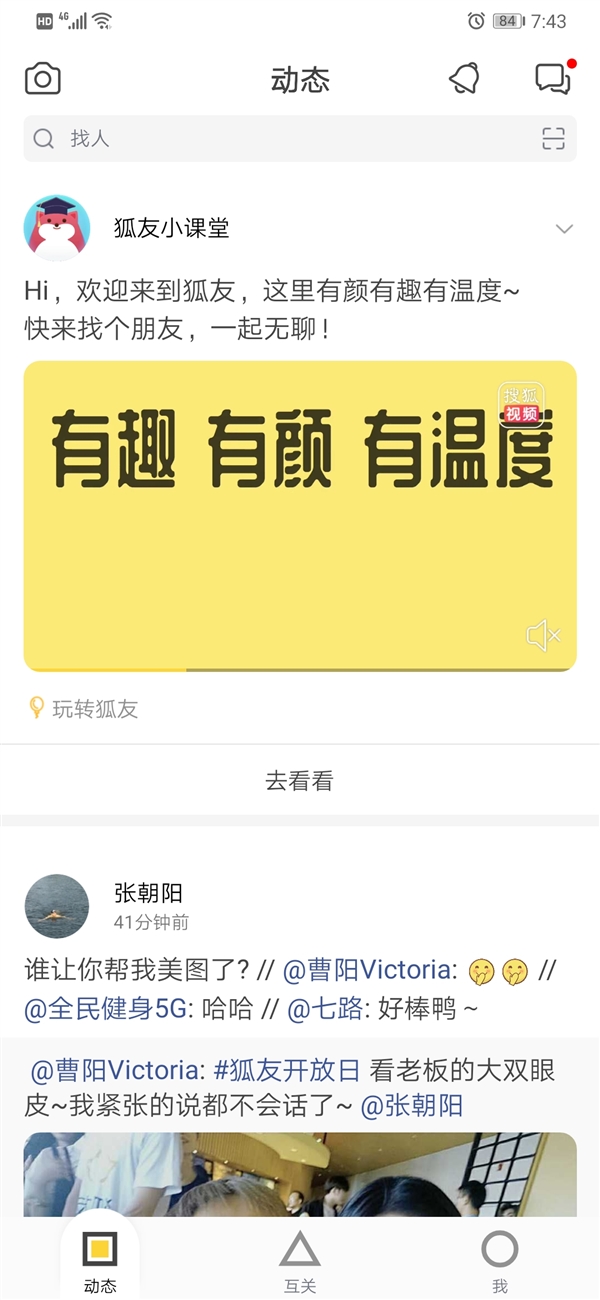Open the #狐友开放日 hashtag

tap(287, 1070)
